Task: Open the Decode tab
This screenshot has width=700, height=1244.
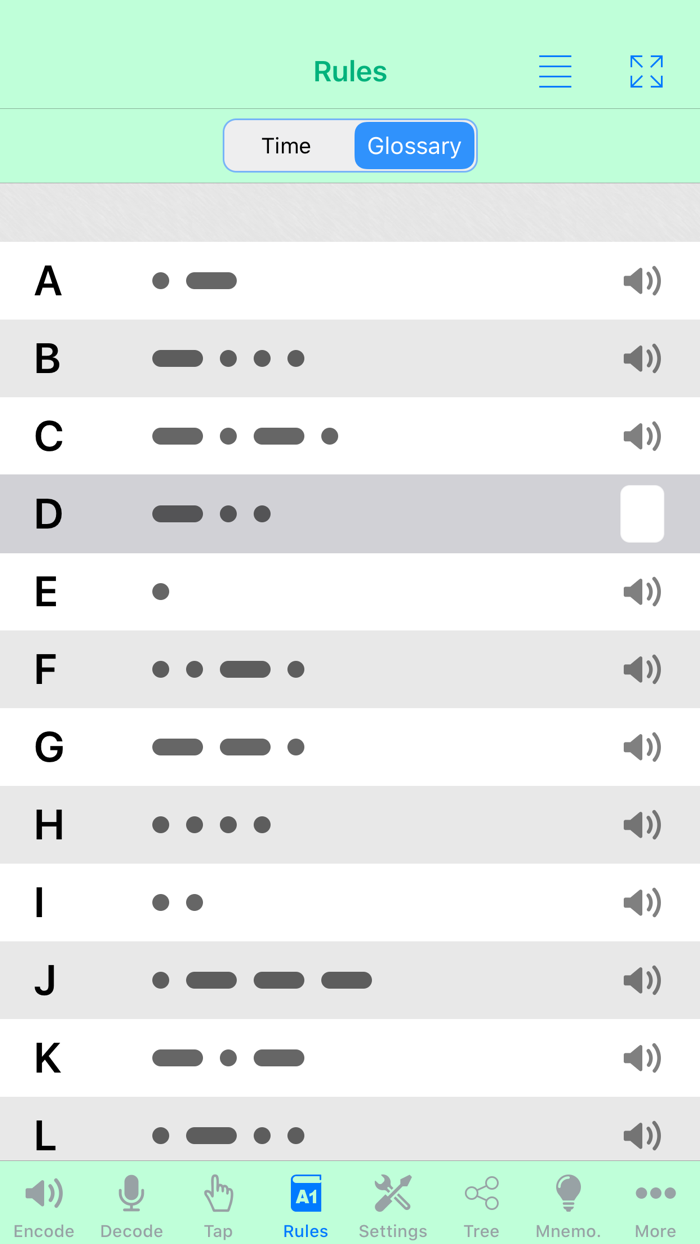Action: click(x=131, y=1206)
